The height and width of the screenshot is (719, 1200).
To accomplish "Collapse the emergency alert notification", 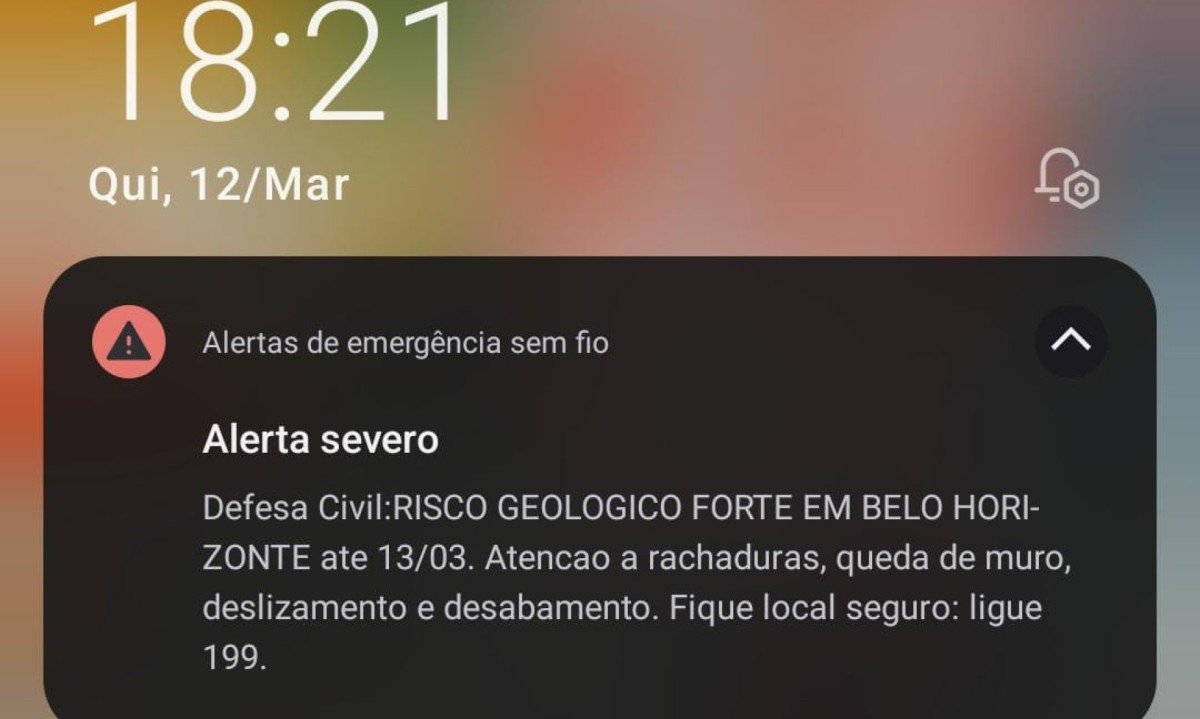I will coord(1071,342).
